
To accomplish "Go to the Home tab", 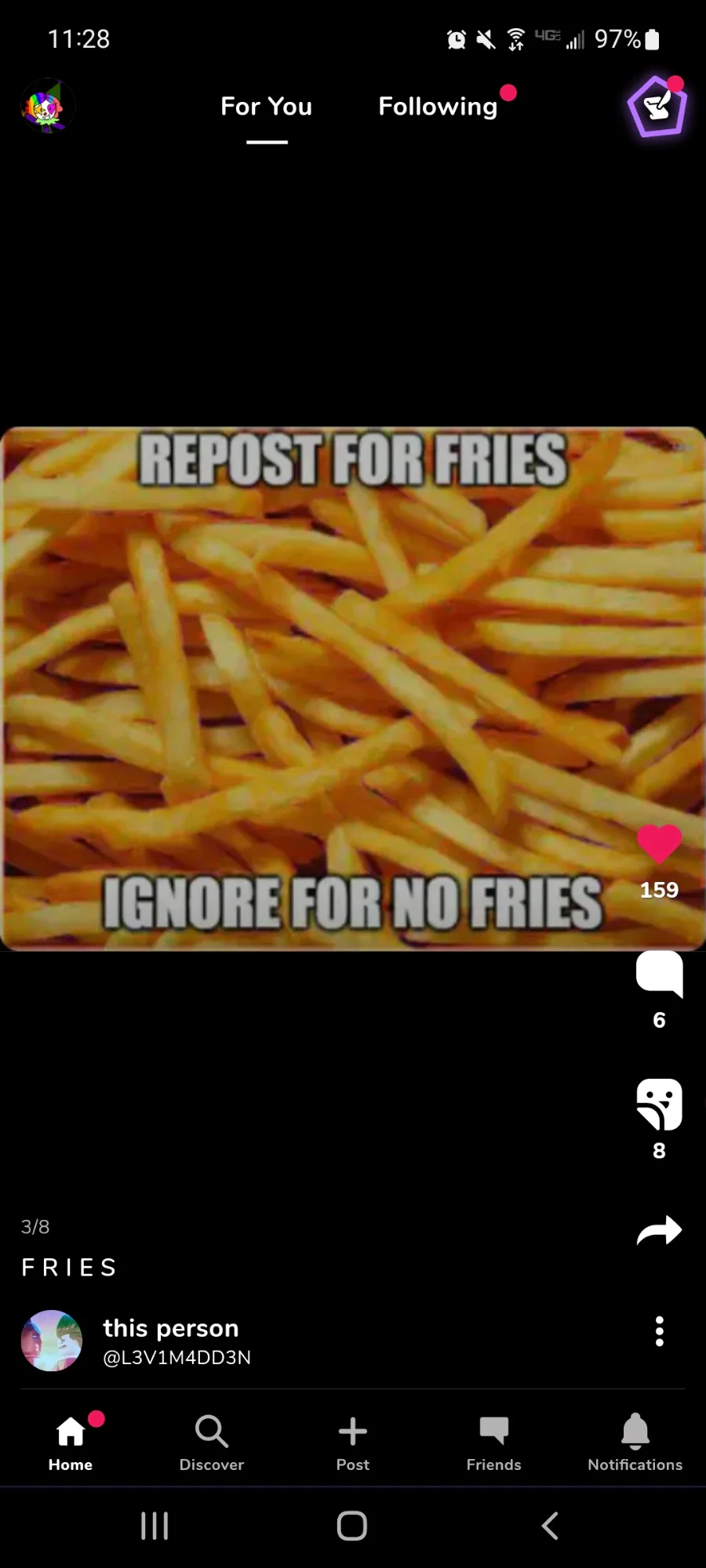I will click(x=71, y=1441).
